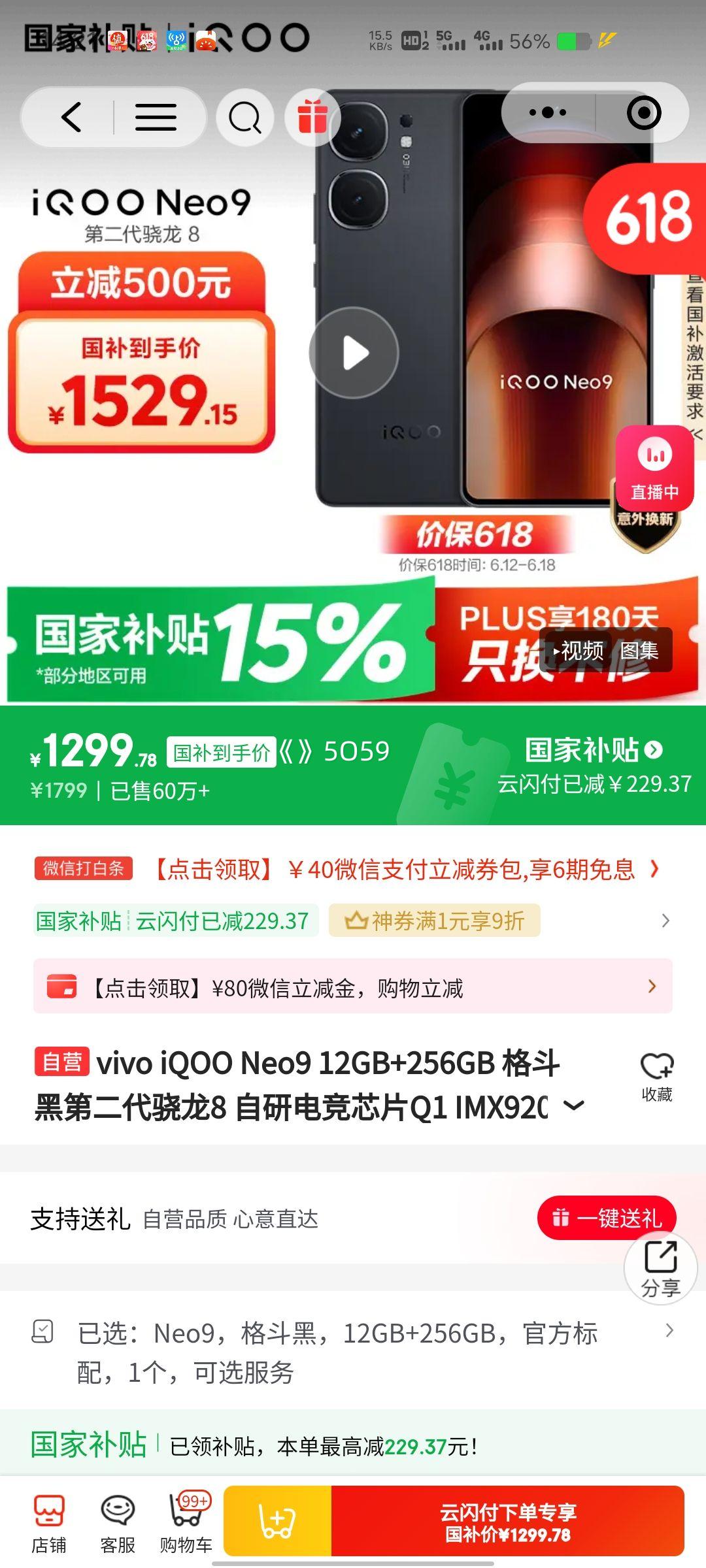Claim ¥80 微信立减金 banner
This screenshot has height=1568, width=706.
353,987
